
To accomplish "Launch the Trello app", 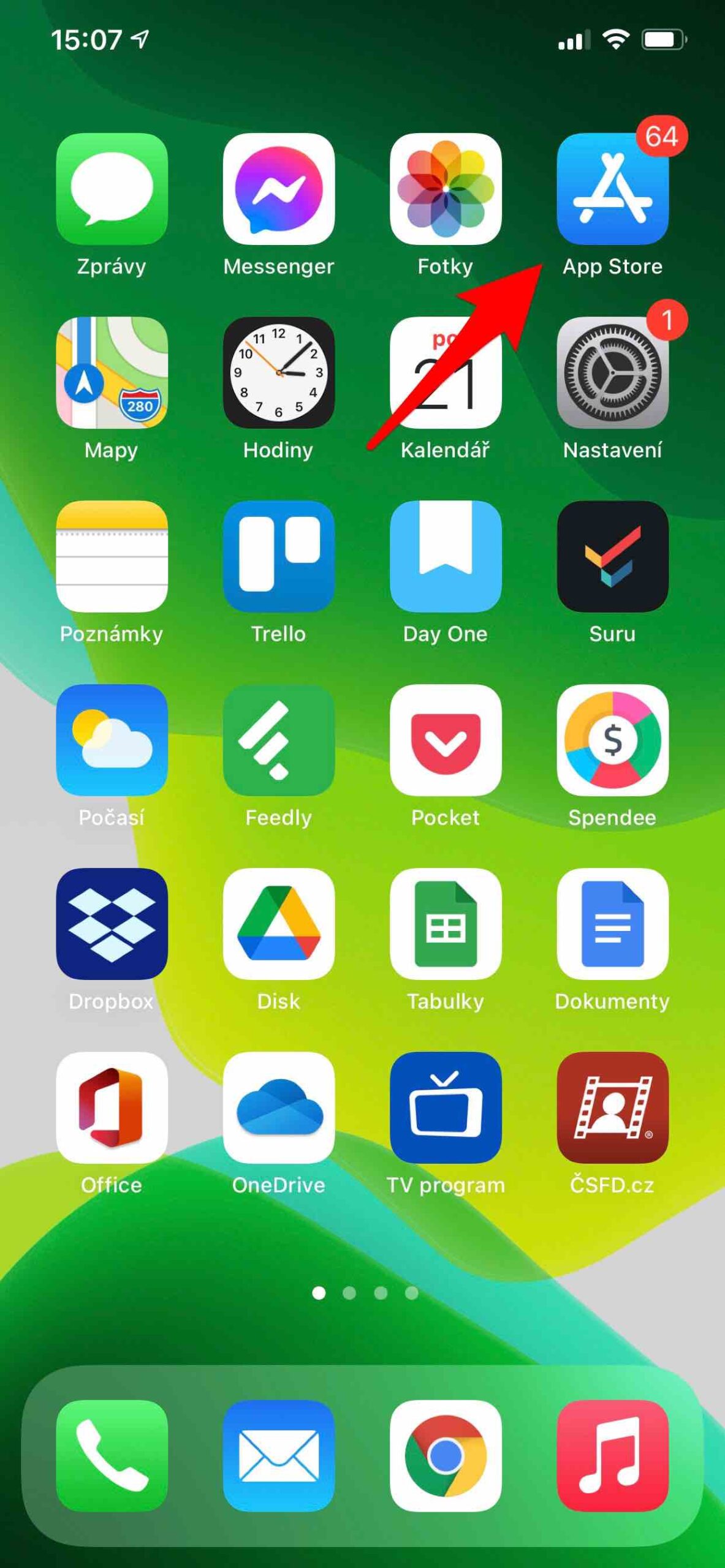I will pos(279,557).
